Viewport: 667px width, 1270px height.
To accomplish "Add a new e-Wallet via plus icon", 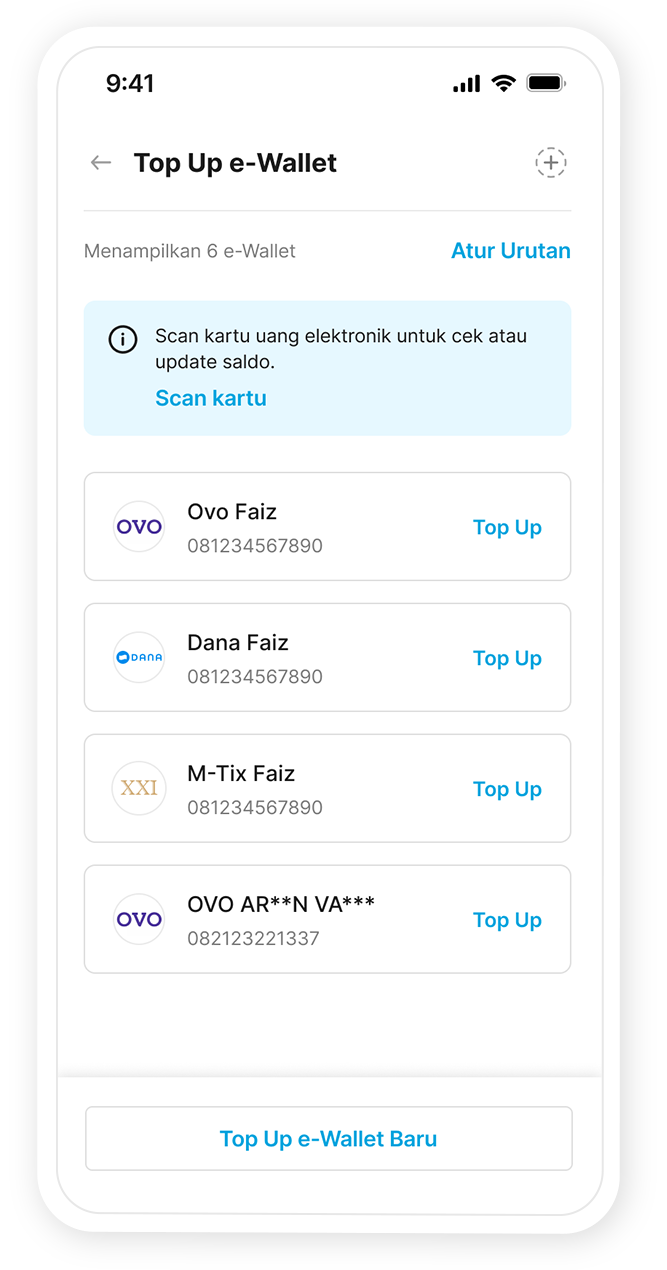I will pyautogui.click(x=550, y=162).
